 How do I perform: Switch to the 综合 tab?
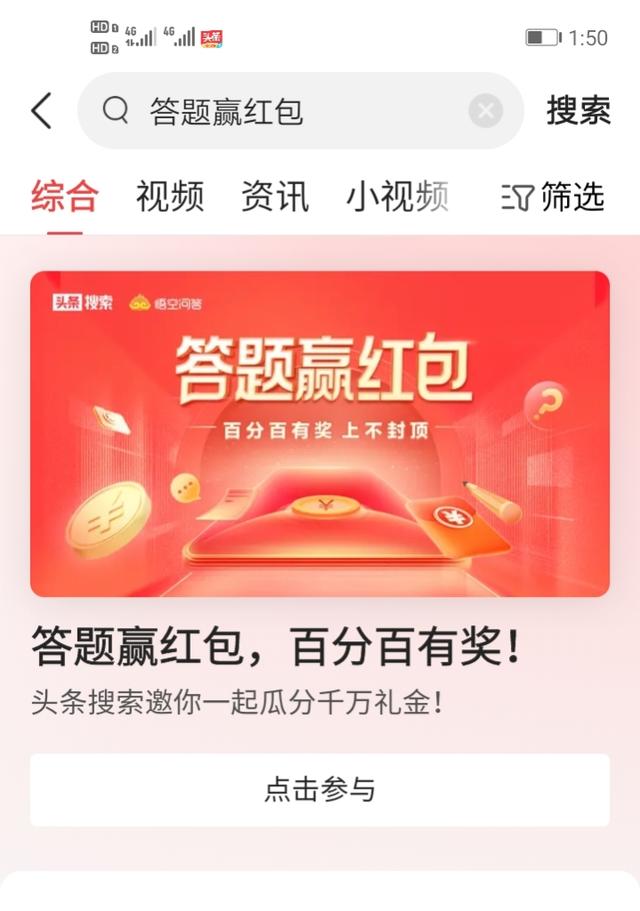click(x=65, y=197)
